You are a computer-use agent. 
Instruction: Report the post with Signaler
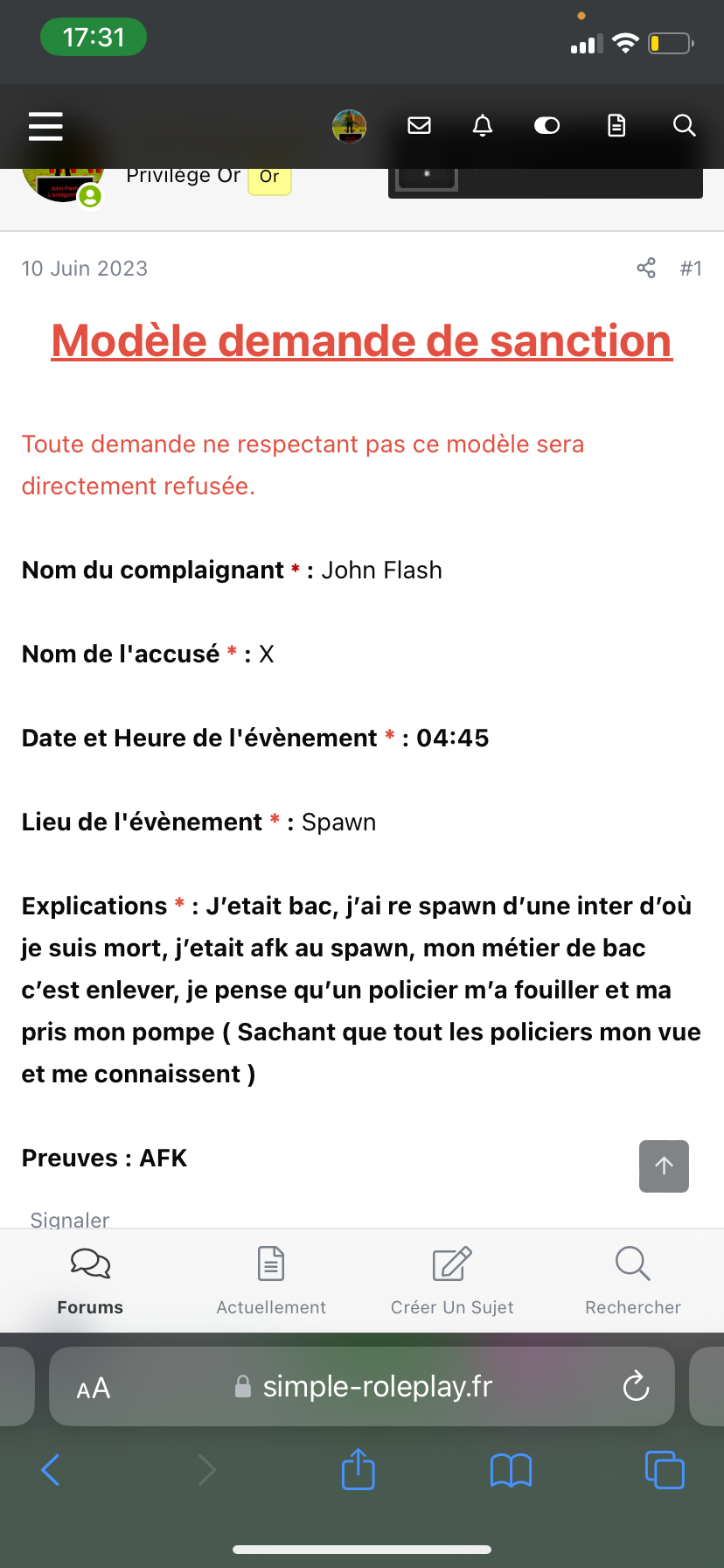(x=70, y=1219)
